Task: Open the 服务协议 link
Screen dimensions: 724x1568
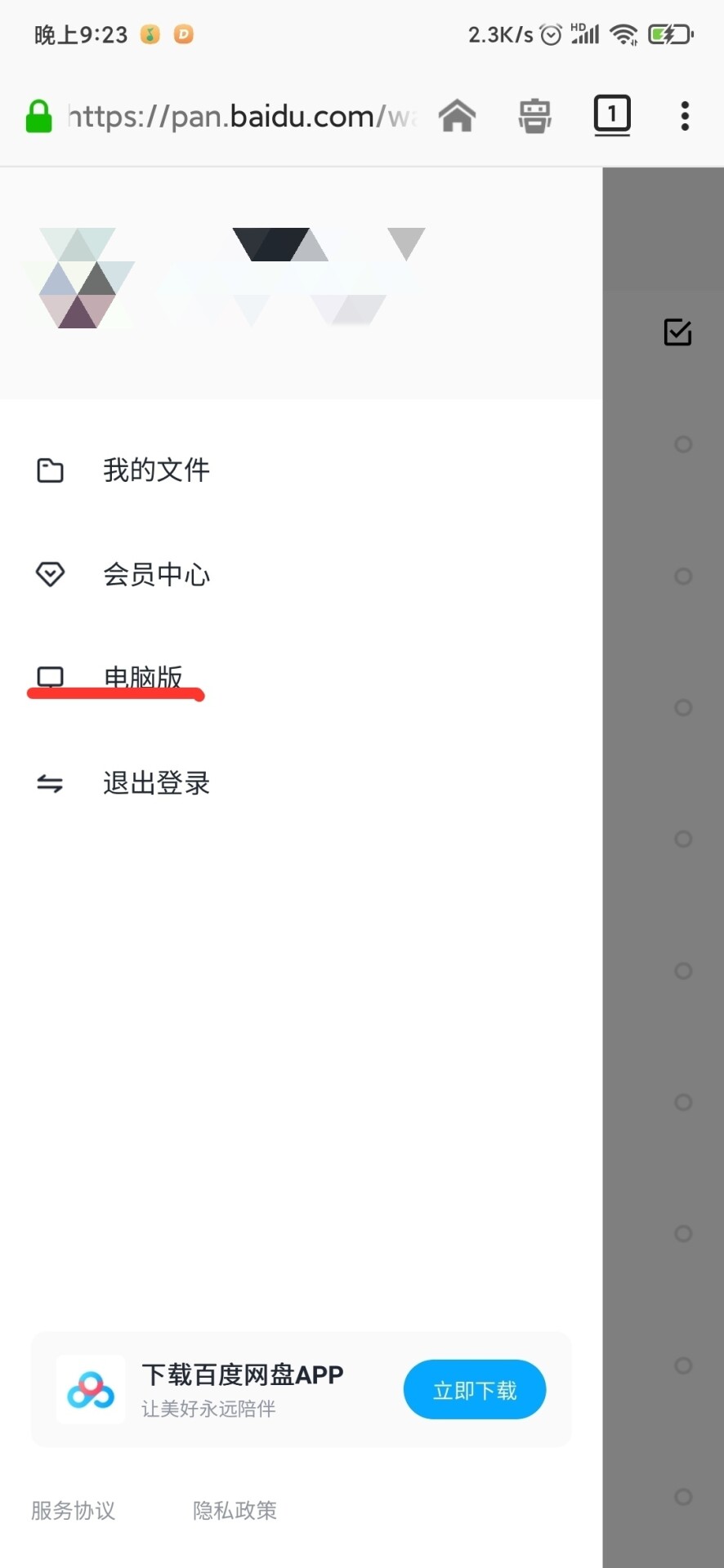Action: (74, 1510)
